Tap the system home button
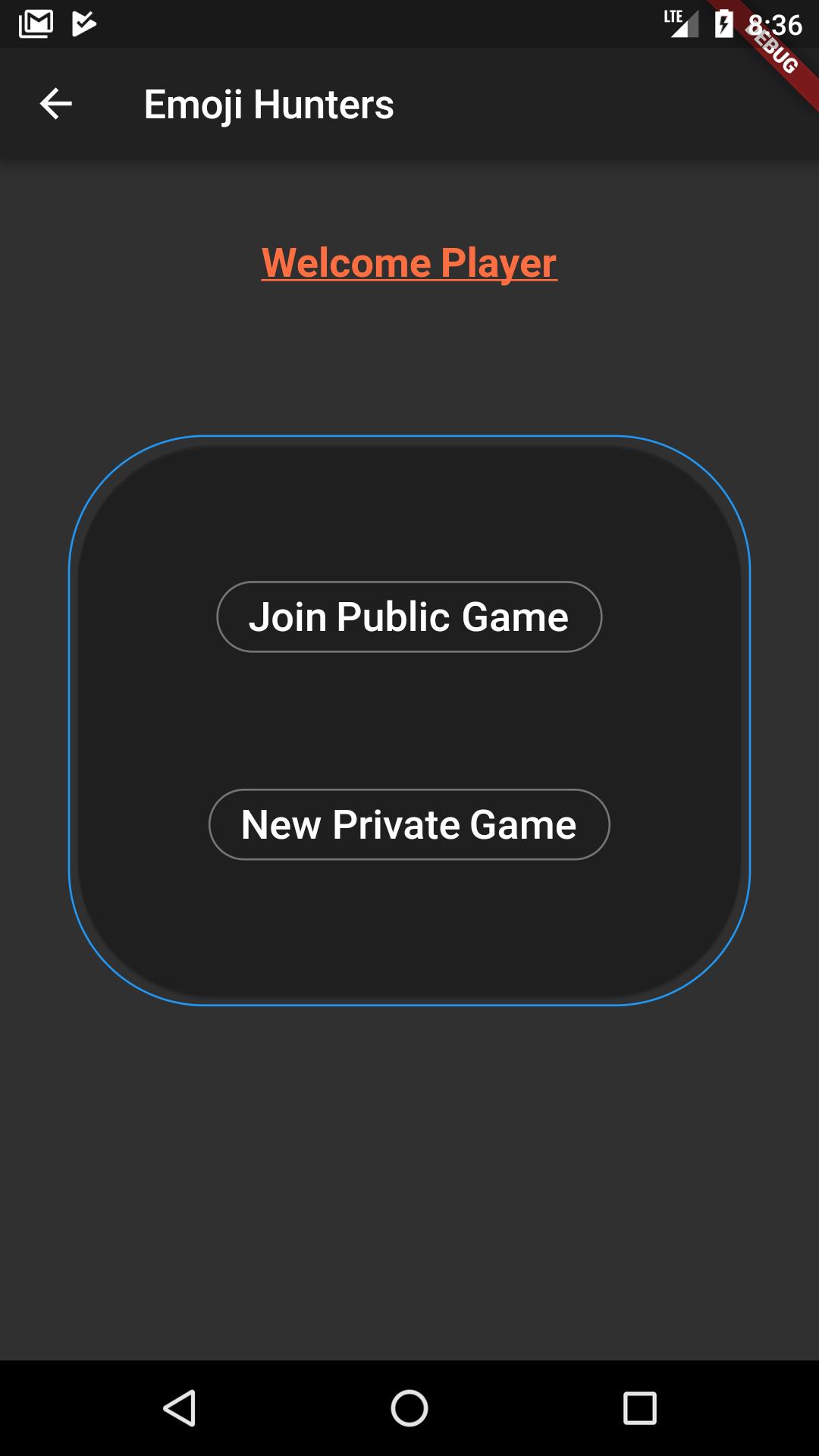The image size is (819, 1456). [409, 1408]
